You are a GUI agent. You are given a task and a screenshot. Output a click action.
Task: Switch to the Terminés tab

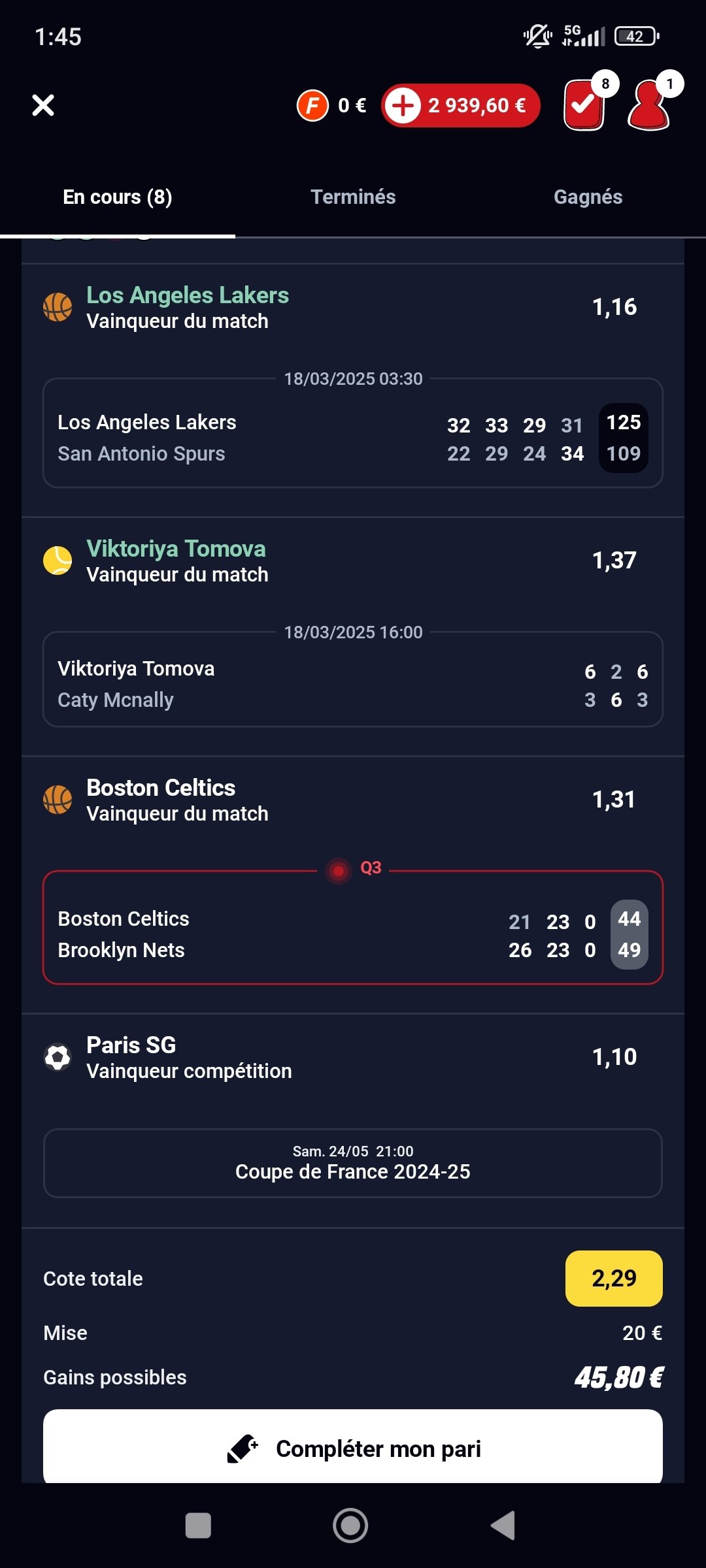(x=353, y=197)
